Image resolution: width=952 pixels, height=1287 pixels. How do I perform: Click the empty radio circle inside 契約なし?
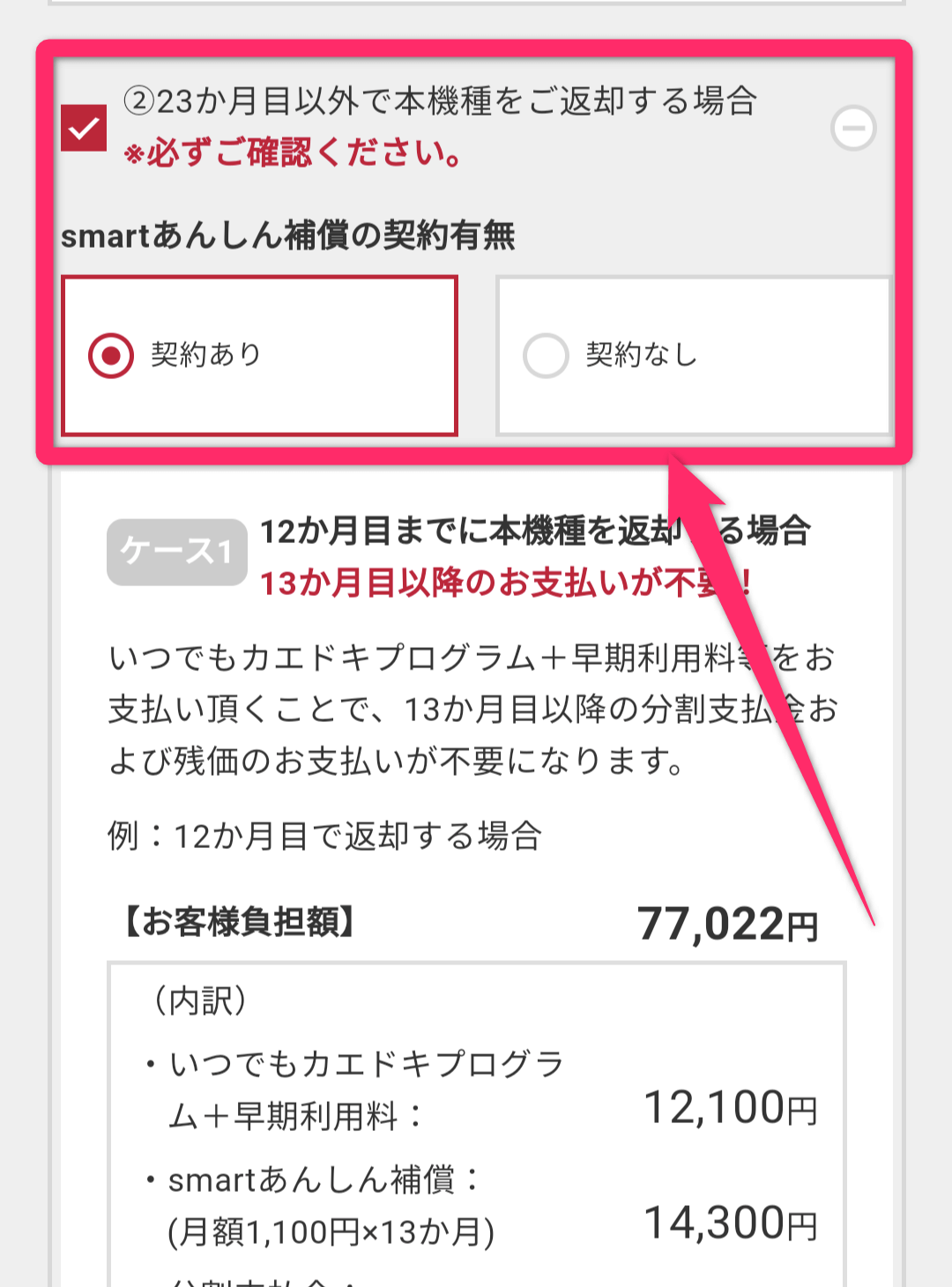[x=545, y=356]
